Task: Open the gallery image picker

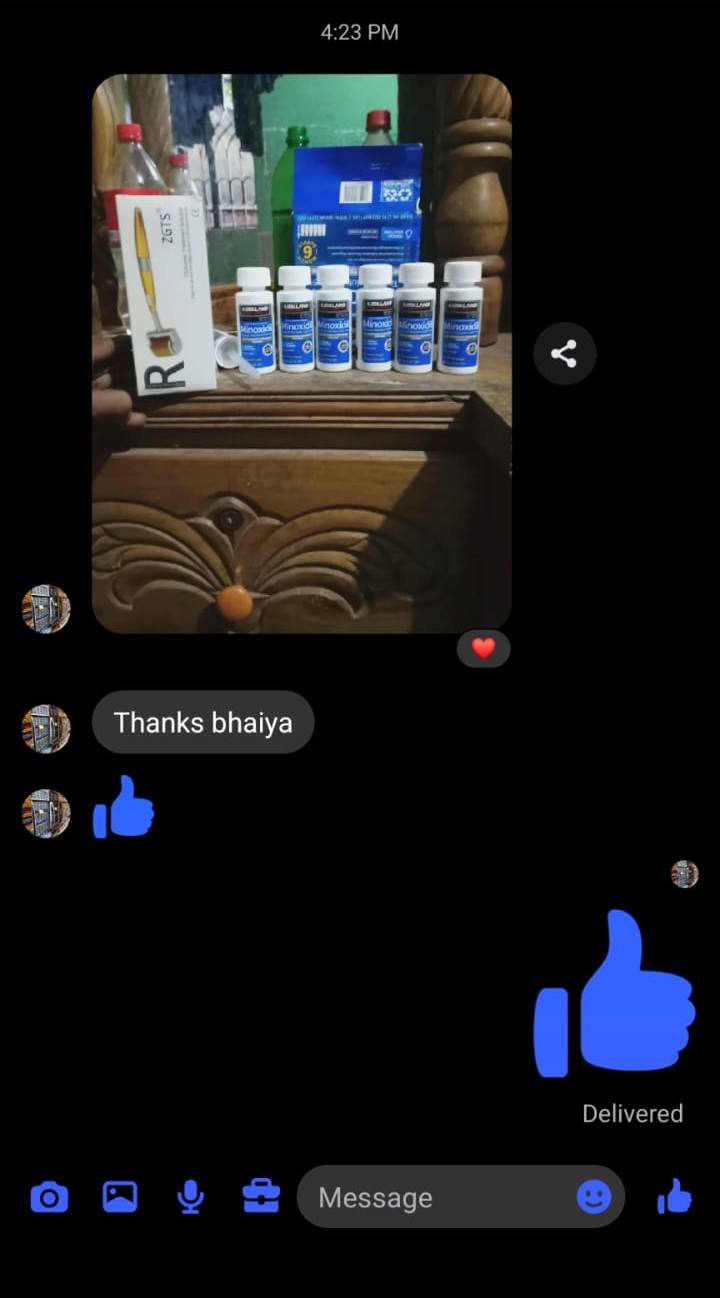Action: [x=120, y=1197]
